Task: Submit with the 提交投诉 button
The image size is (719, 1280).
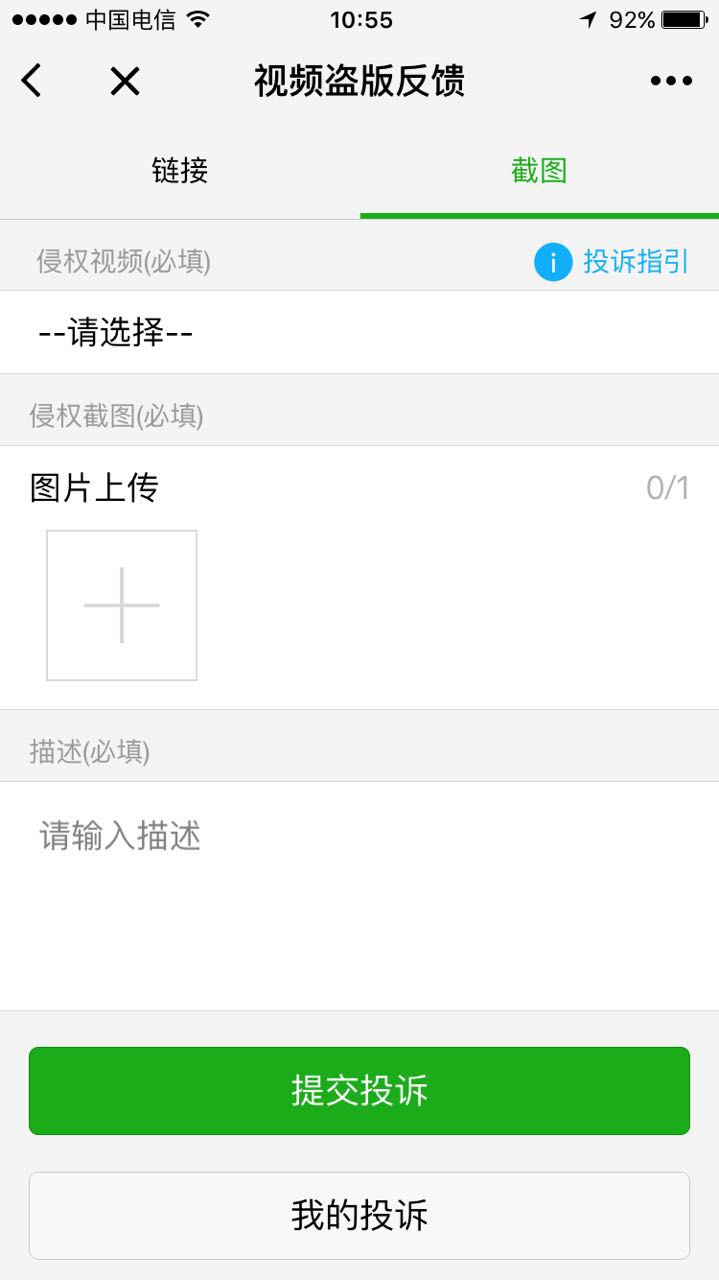Action: click(x=359, y=1091)
